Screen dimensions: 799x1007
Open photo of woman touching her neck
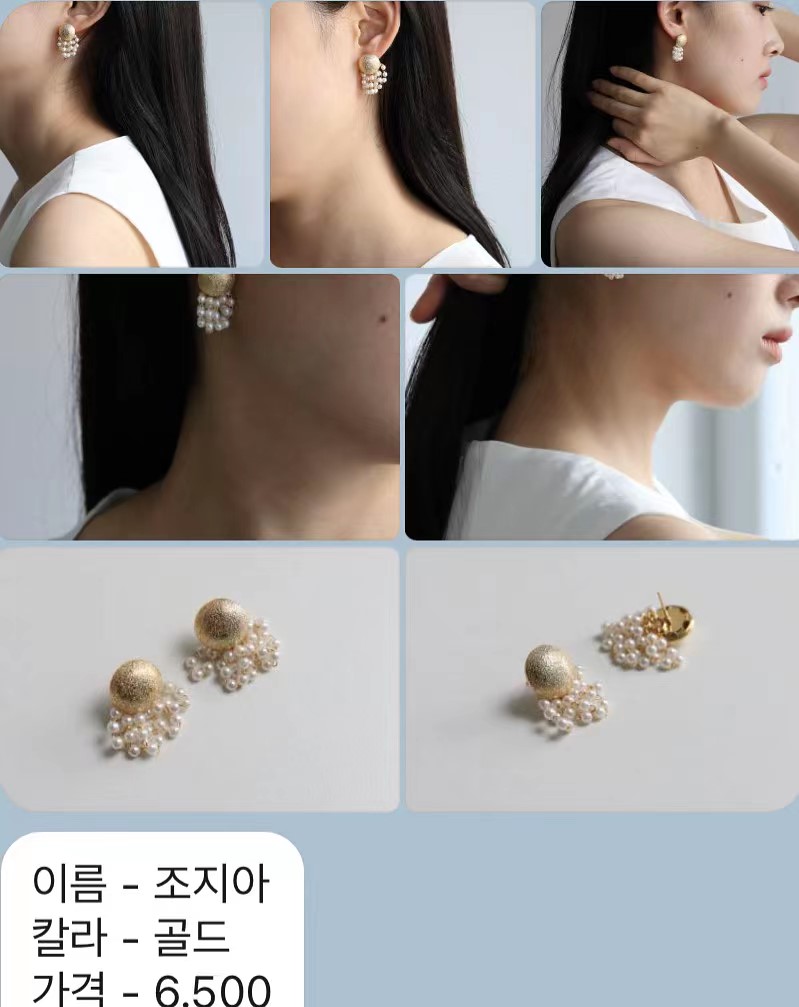tap(670, 134)
